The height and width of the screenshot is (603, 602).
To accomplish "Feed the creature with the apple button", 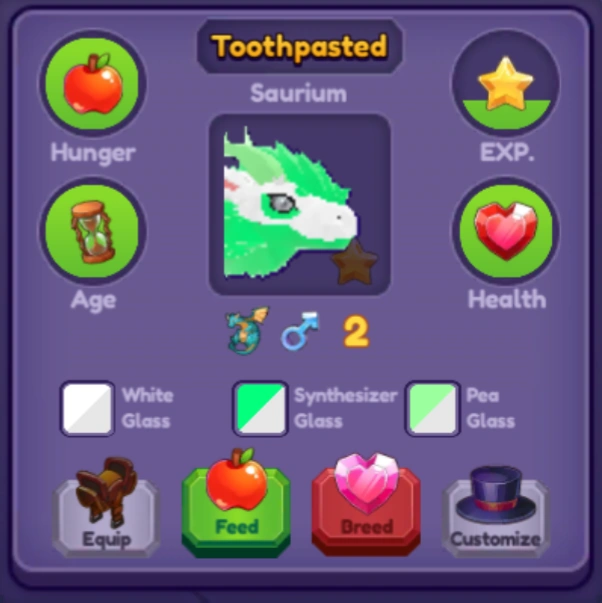I will pyautogui.click(x=236, y=508).
